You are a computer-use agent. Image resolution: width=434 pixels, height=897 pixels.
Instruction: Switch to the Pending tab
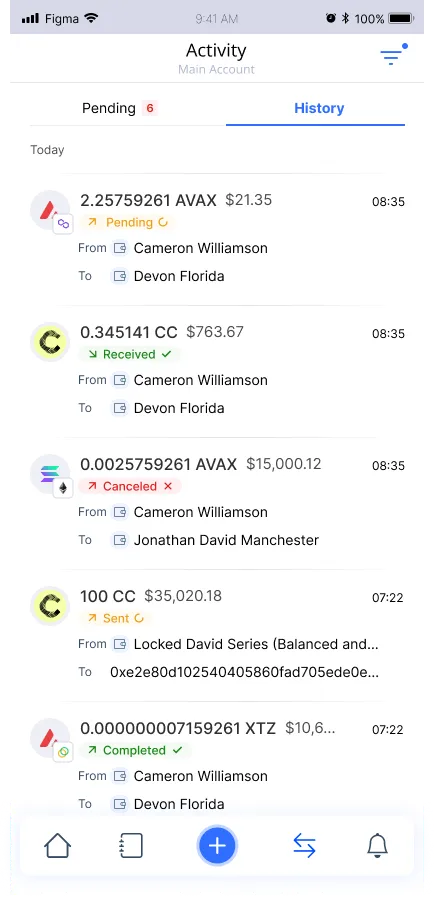[120, 108]
